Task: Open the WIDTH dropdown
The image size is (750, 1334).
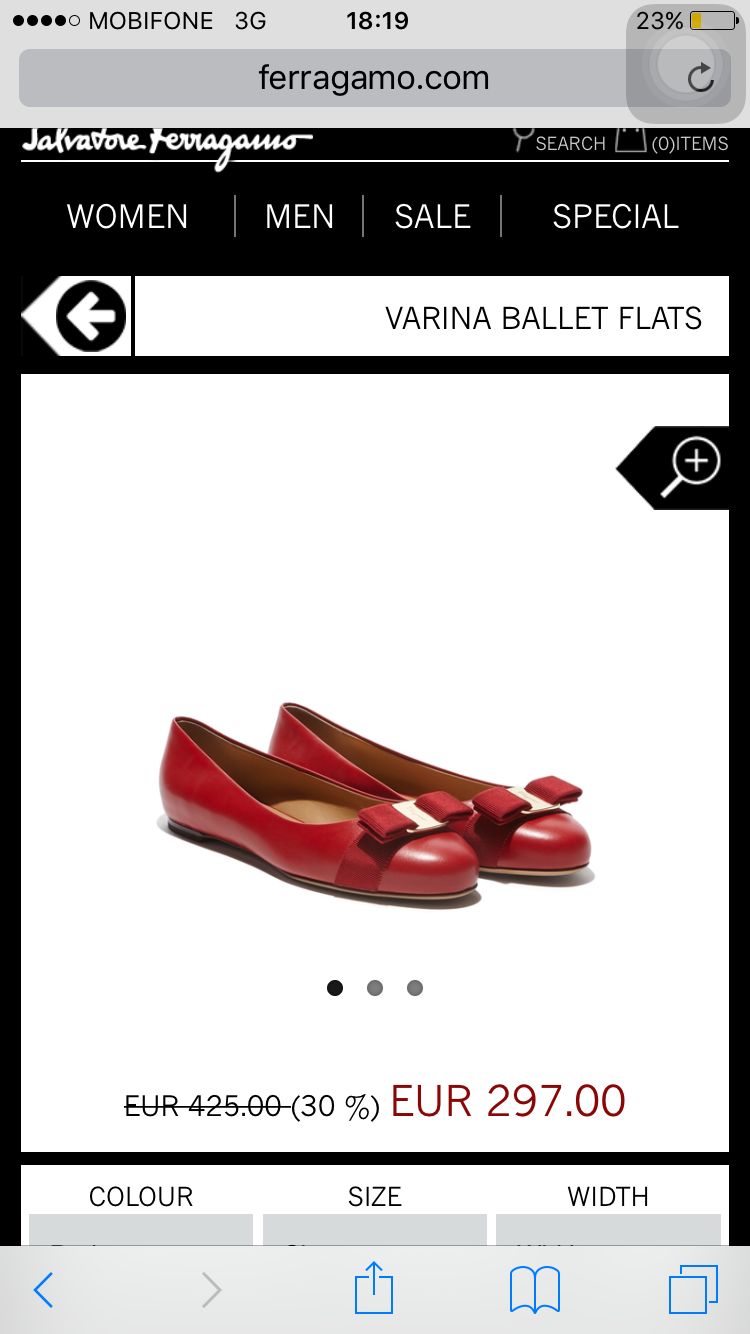Action: point(608,1230)
